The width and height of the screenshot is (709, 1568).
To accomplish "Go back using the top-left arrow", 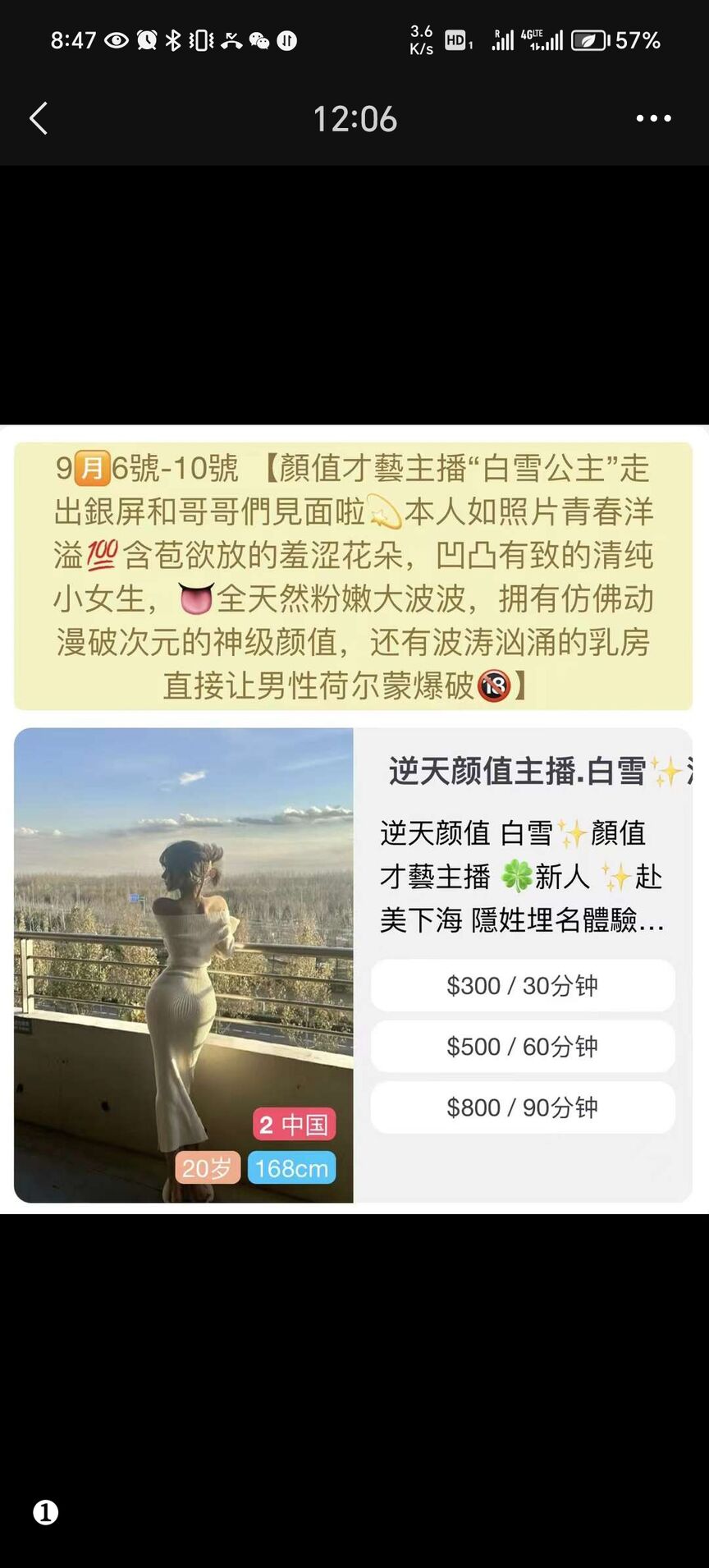I will (39, 119).
